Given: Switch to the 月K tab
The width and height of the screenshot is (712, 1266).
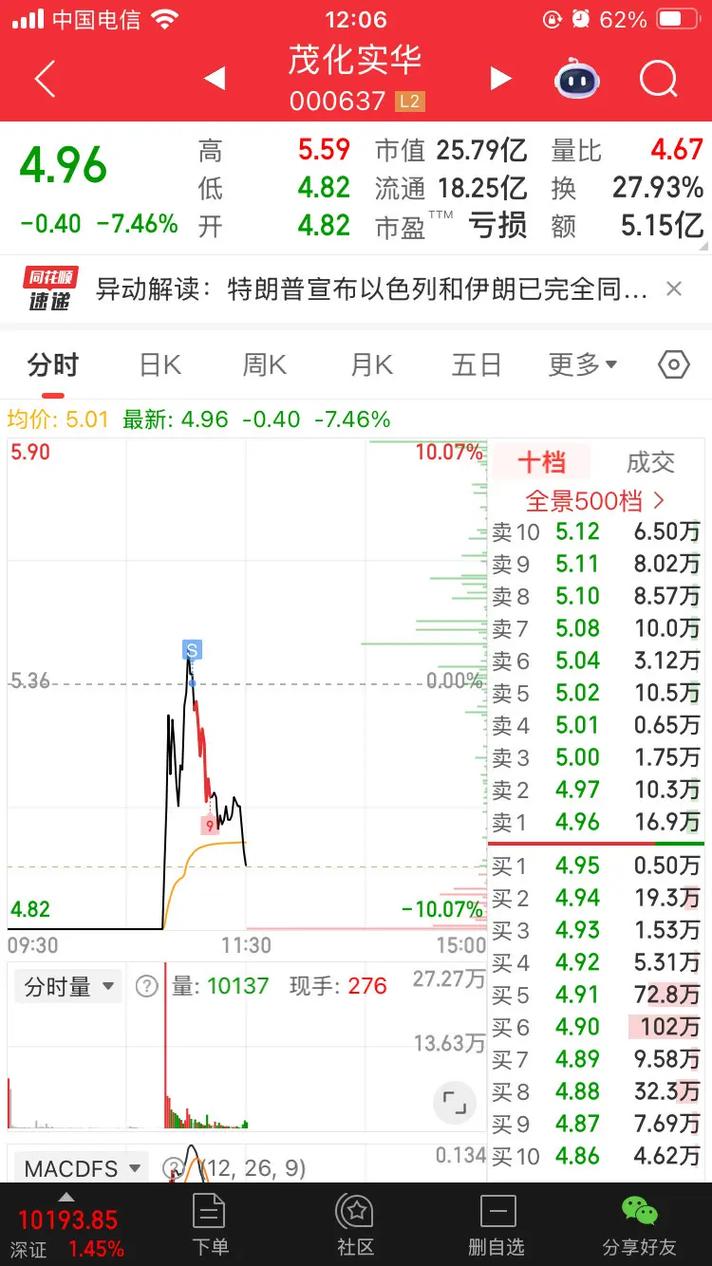Looking at the screenshot, I should point(371,365).
